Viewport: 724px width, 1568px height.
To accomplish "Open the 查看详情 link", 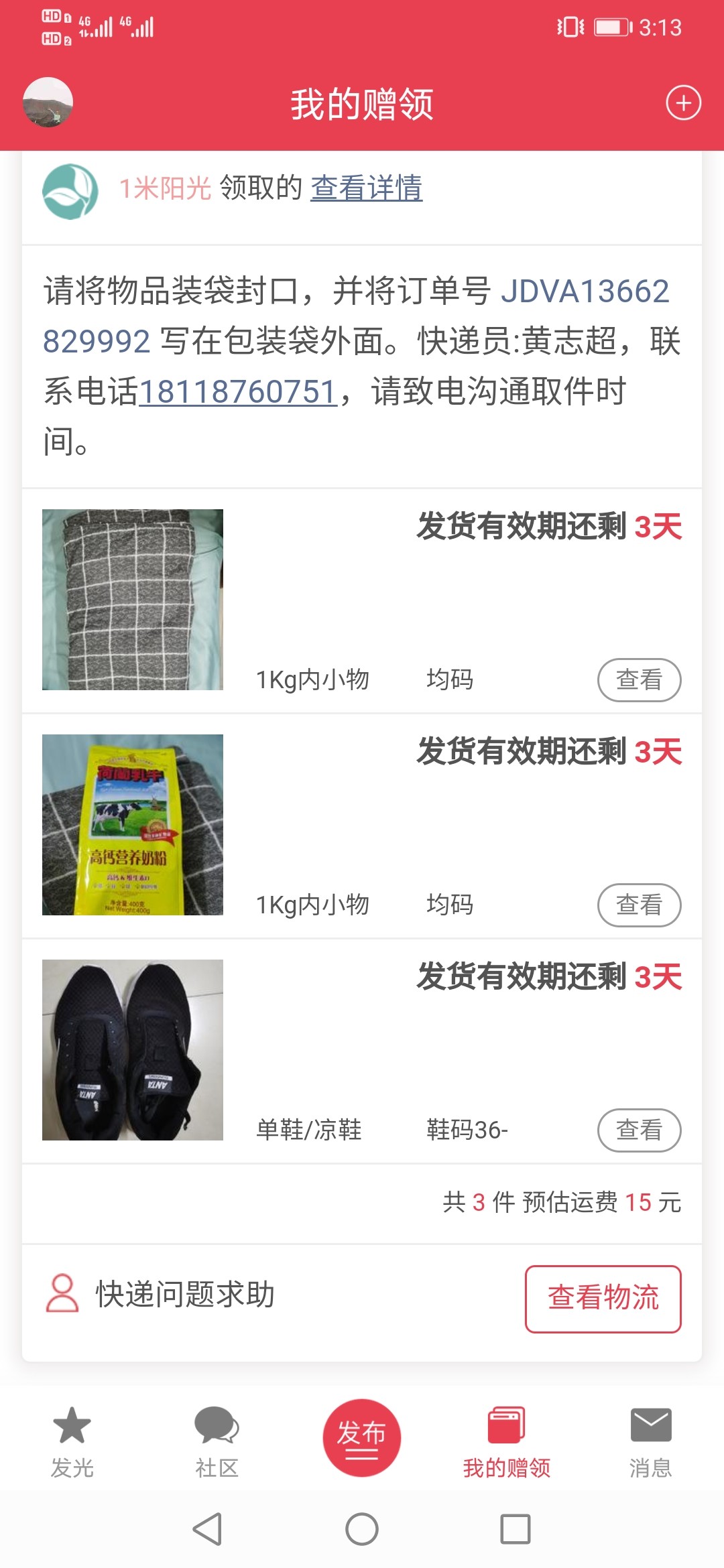I will point(366,188).
